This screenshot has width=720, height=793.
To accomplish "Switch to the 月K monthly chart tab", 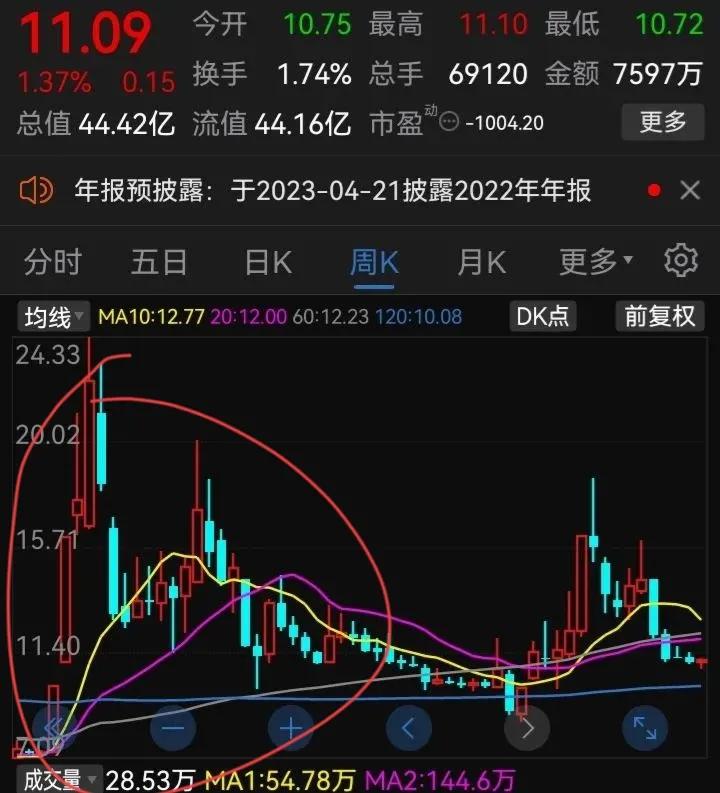I will (480, 261).
